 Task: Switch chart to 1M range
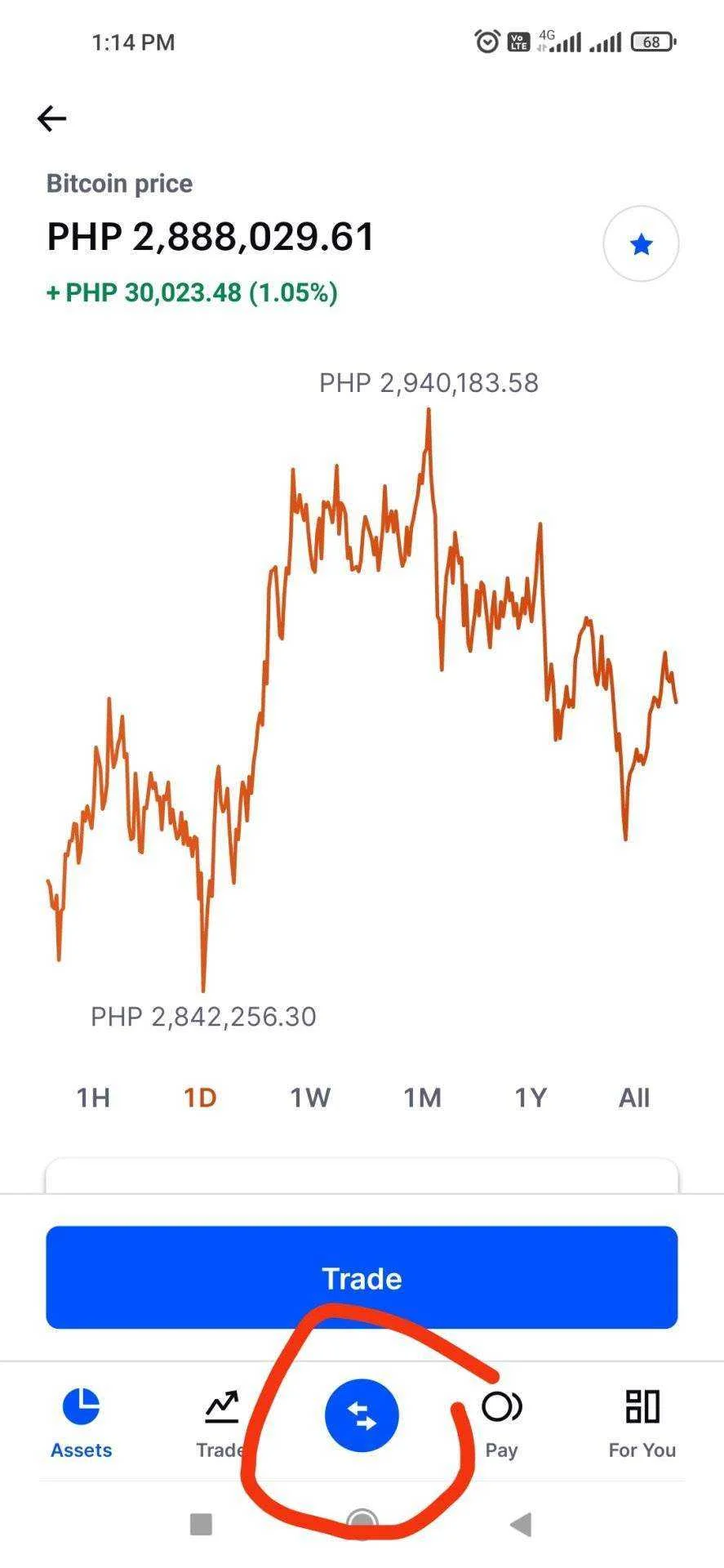(422, 1098)
